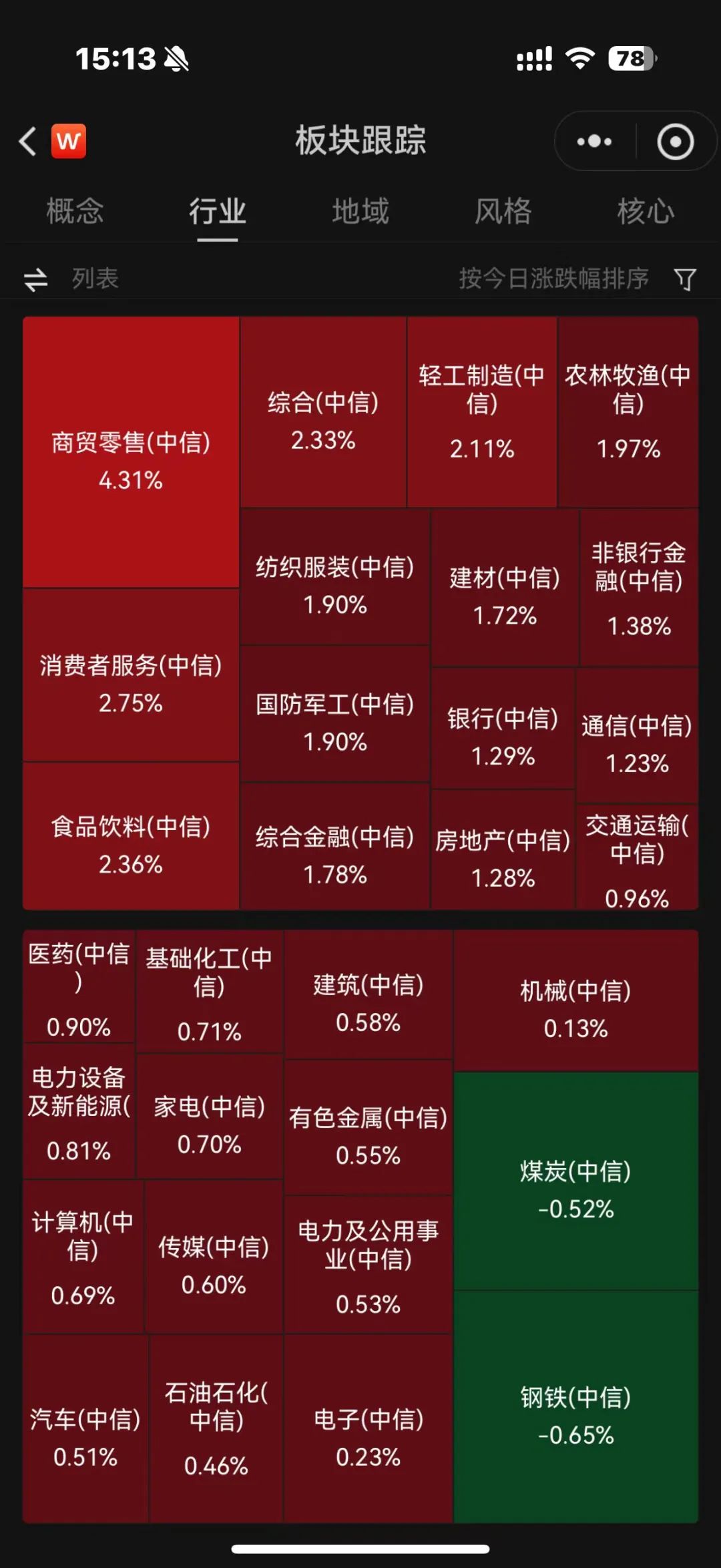This screenshot has width=721, height=1568.
Task: View the 钢铁(中信) sector details
Action: (x=576, y=1407)
